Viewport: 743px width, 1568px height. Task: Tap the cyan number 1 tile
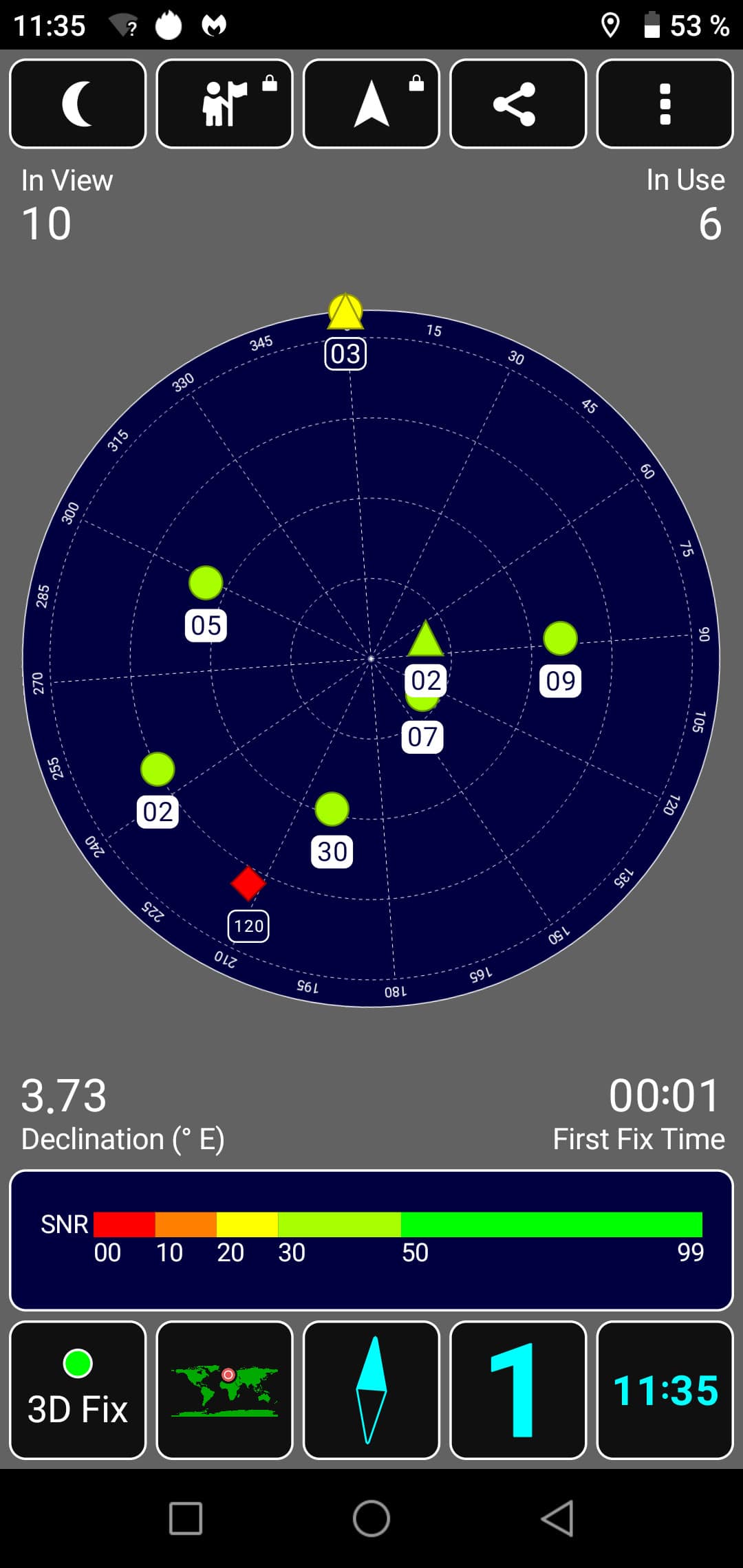click(518, 1390)
